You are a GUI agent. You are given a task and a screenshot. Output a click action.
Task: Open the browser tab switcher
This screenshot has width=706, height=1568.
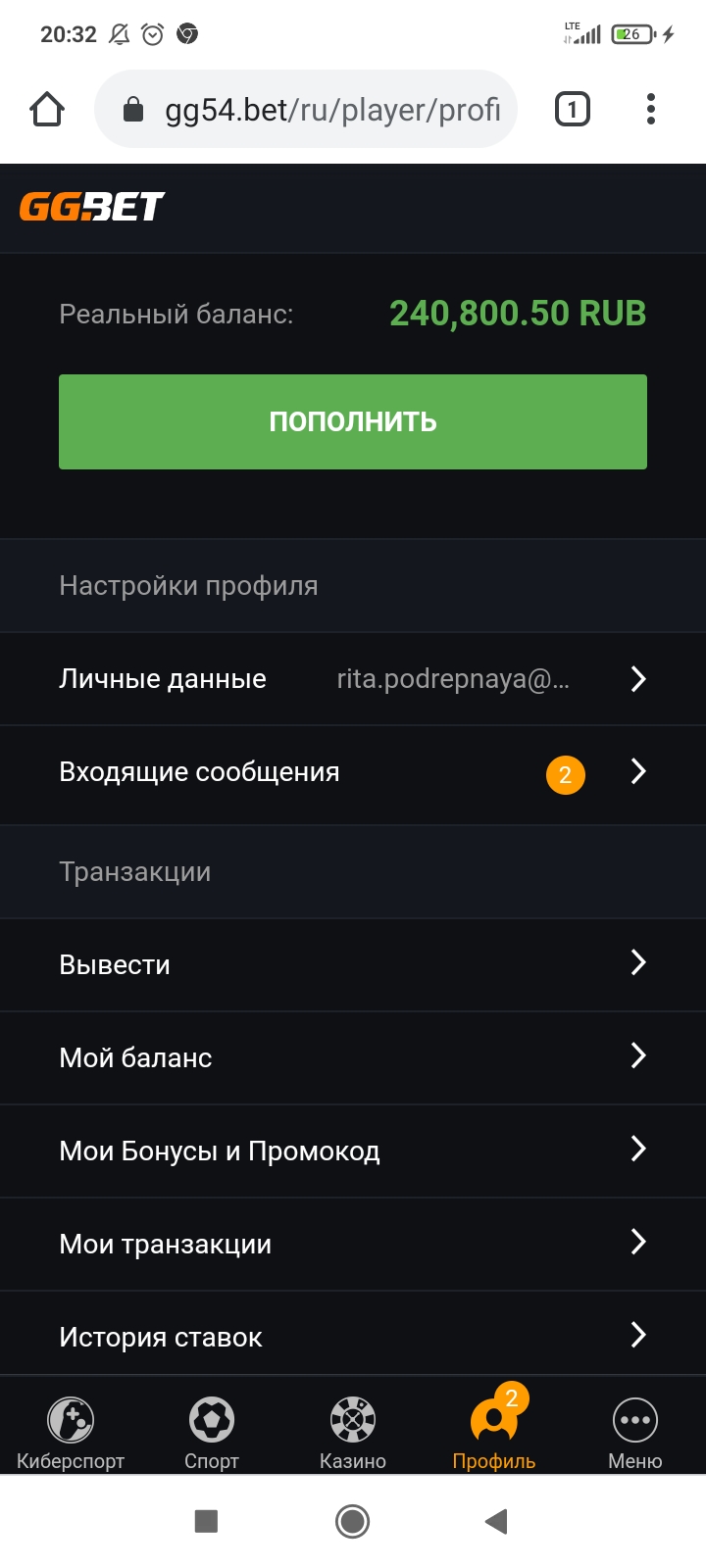pyautogui.click(x=573, y=109)
